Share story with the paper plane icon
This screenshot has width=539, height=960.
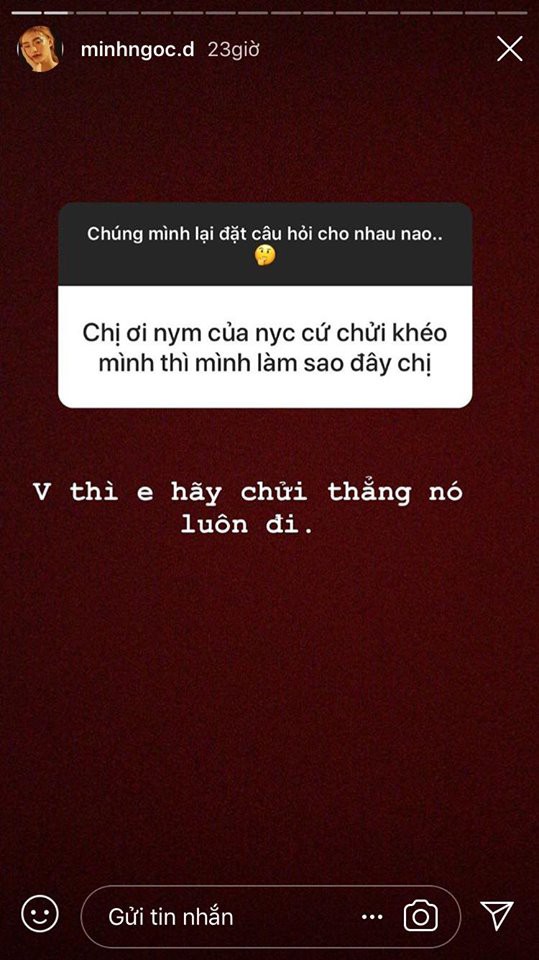(497, 915)
